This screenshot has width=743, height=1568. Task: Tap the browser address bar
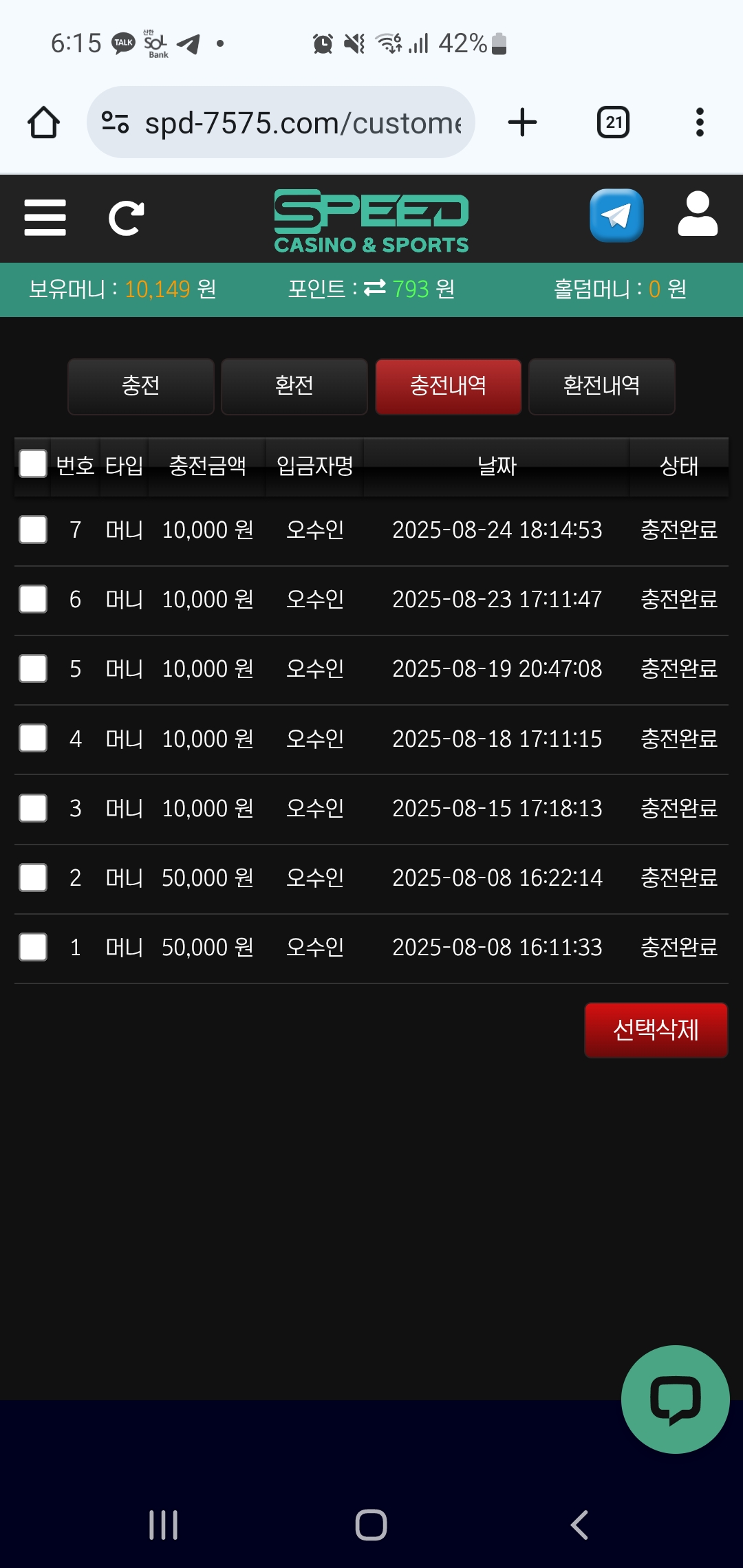click(x=289, y=123)
